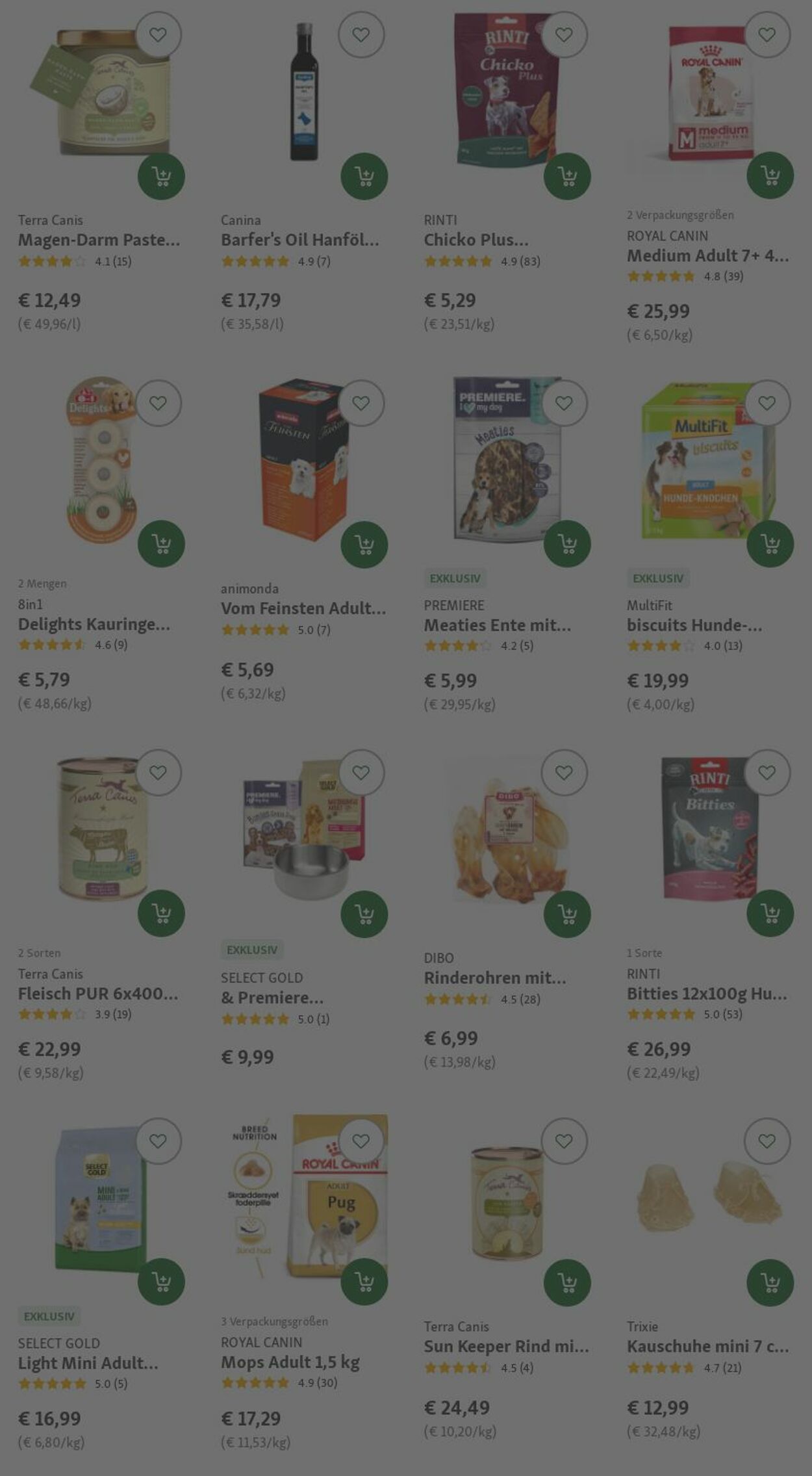
Task: Add DIBO Rinderohren to cart
Action: point(566,914)
